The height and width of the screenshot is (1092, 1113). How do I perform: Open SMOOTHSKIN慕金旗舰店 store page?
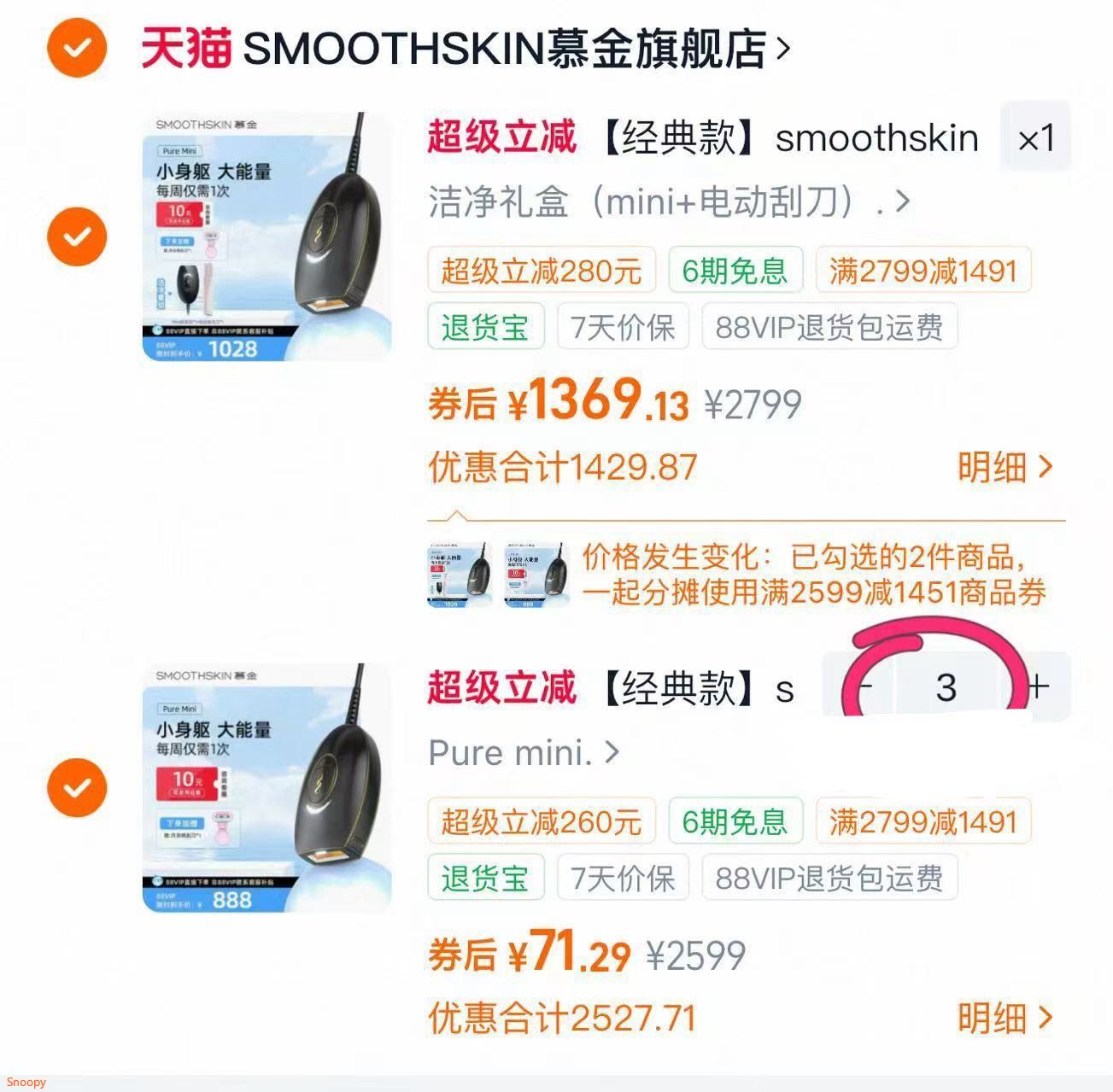click(466, 49)
